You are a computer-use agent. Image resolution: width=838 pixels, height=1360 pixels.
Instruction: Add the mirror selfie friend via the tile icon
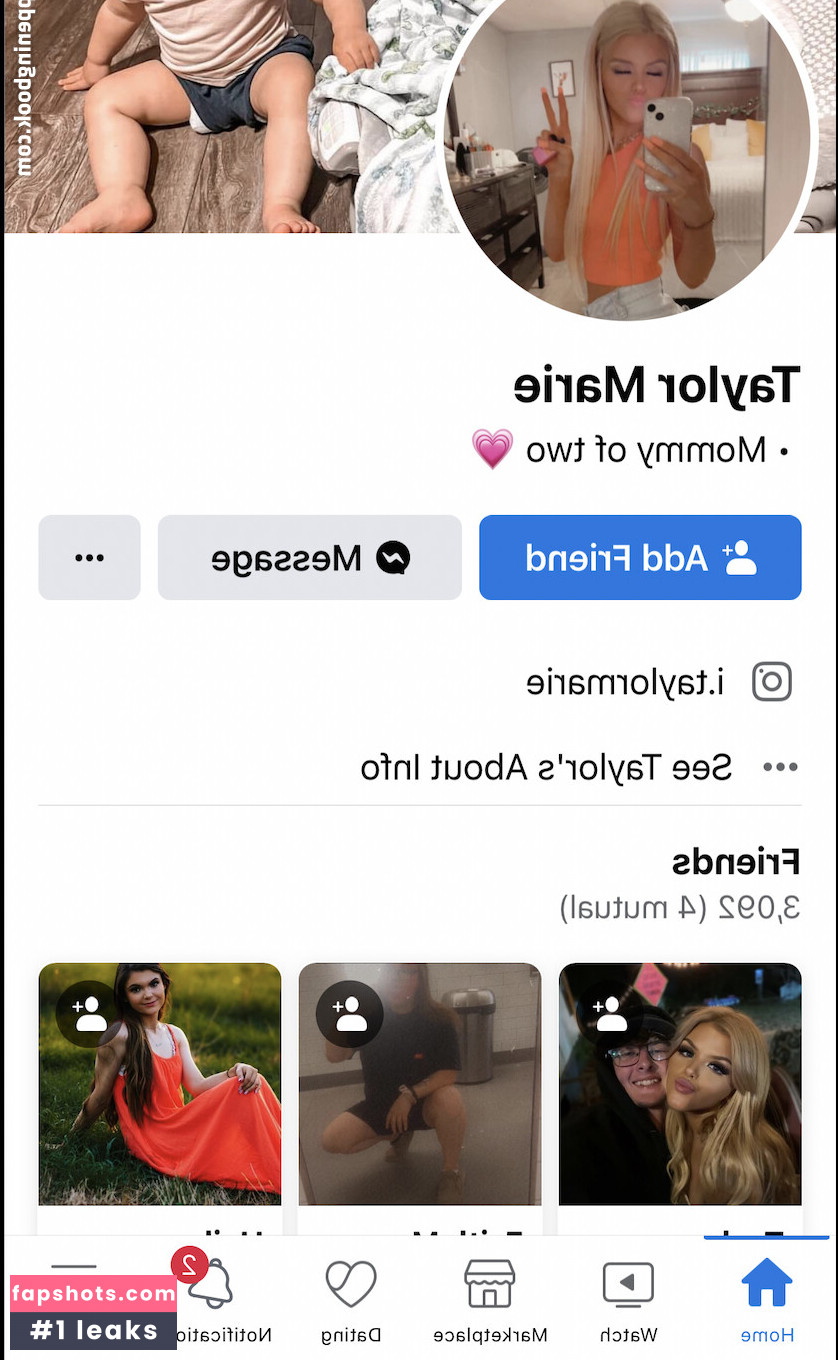(350, 1014)
